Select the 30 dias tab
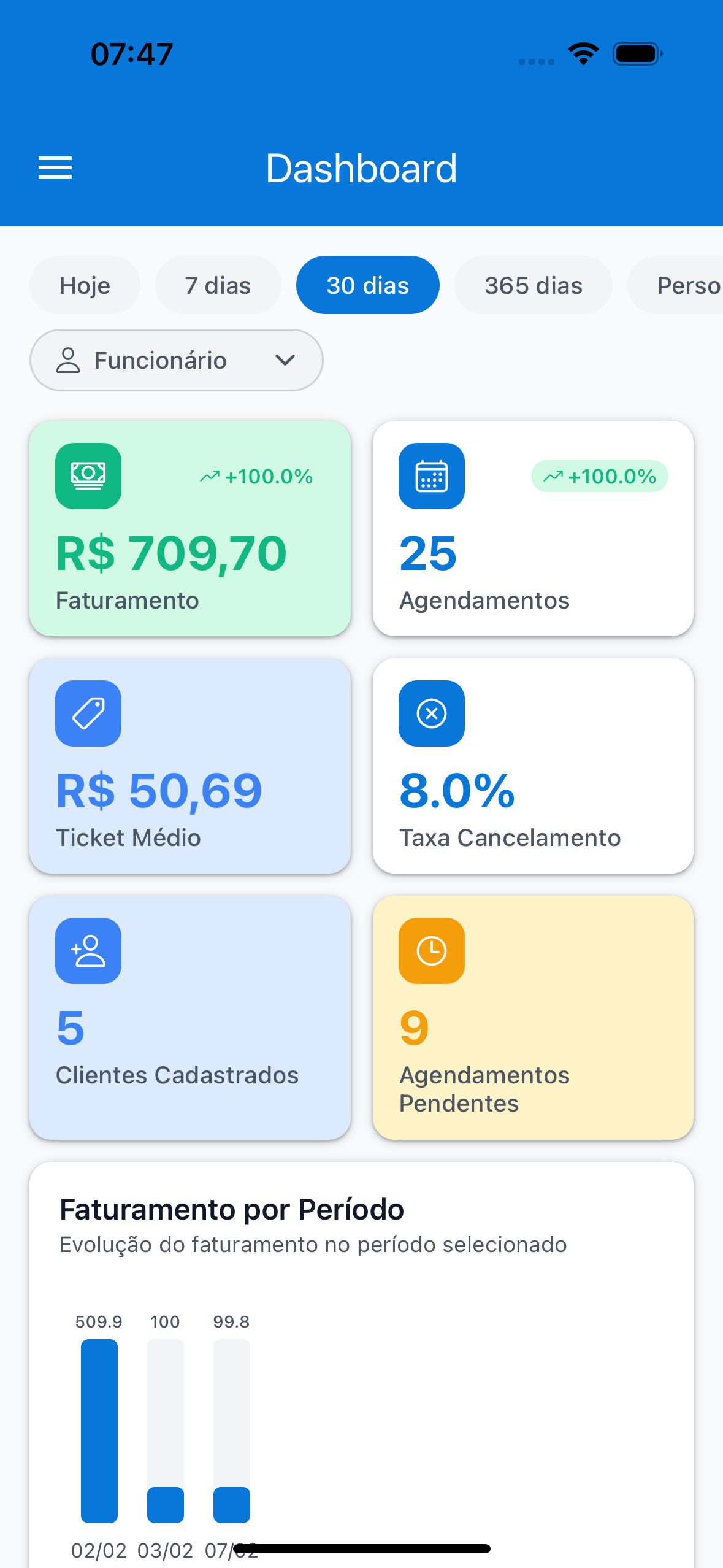This screenshot has height=1568, width=723. click(x=367, y=285)
